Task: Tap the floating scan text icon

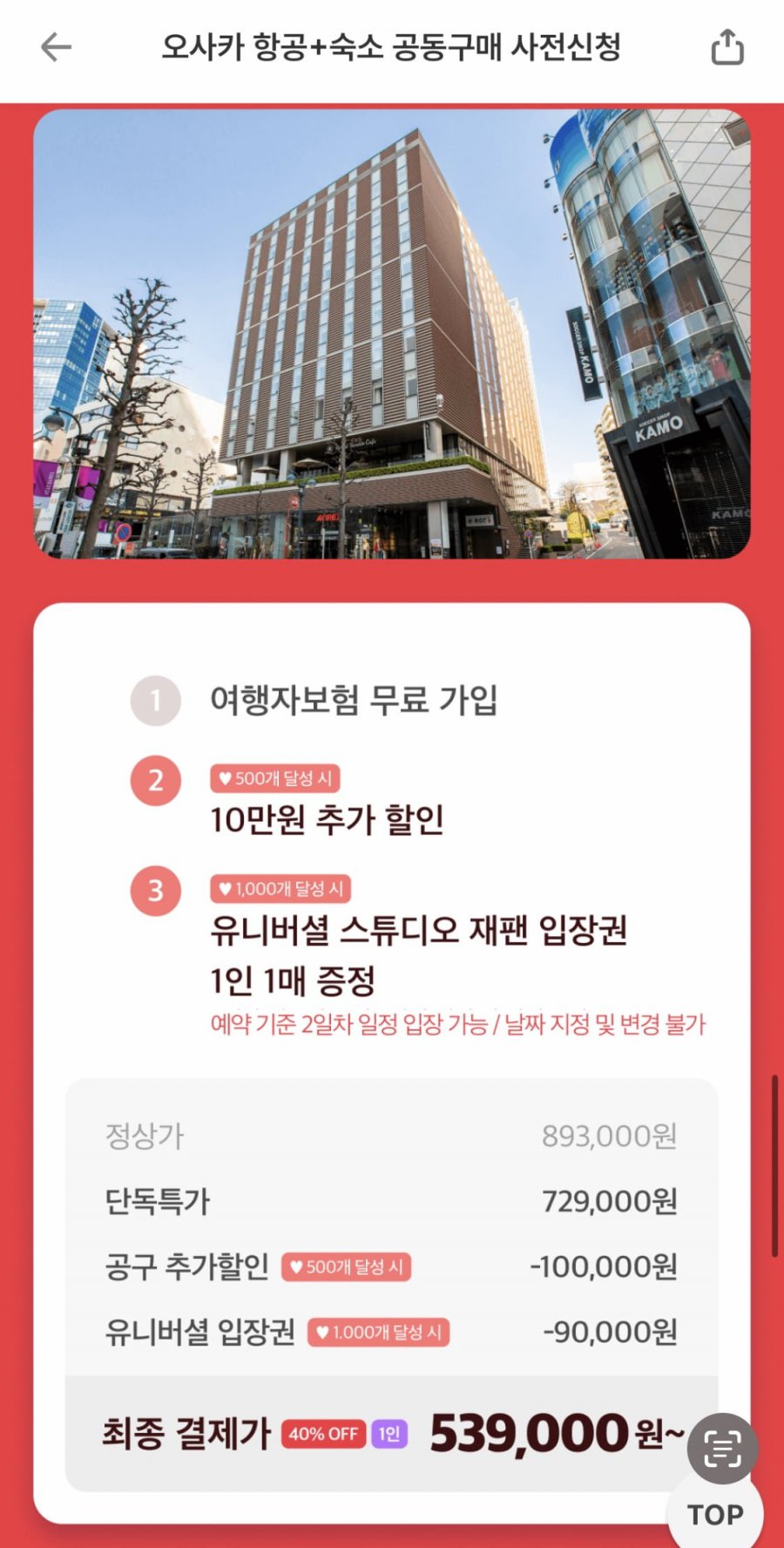Action: click(722, 1448)
